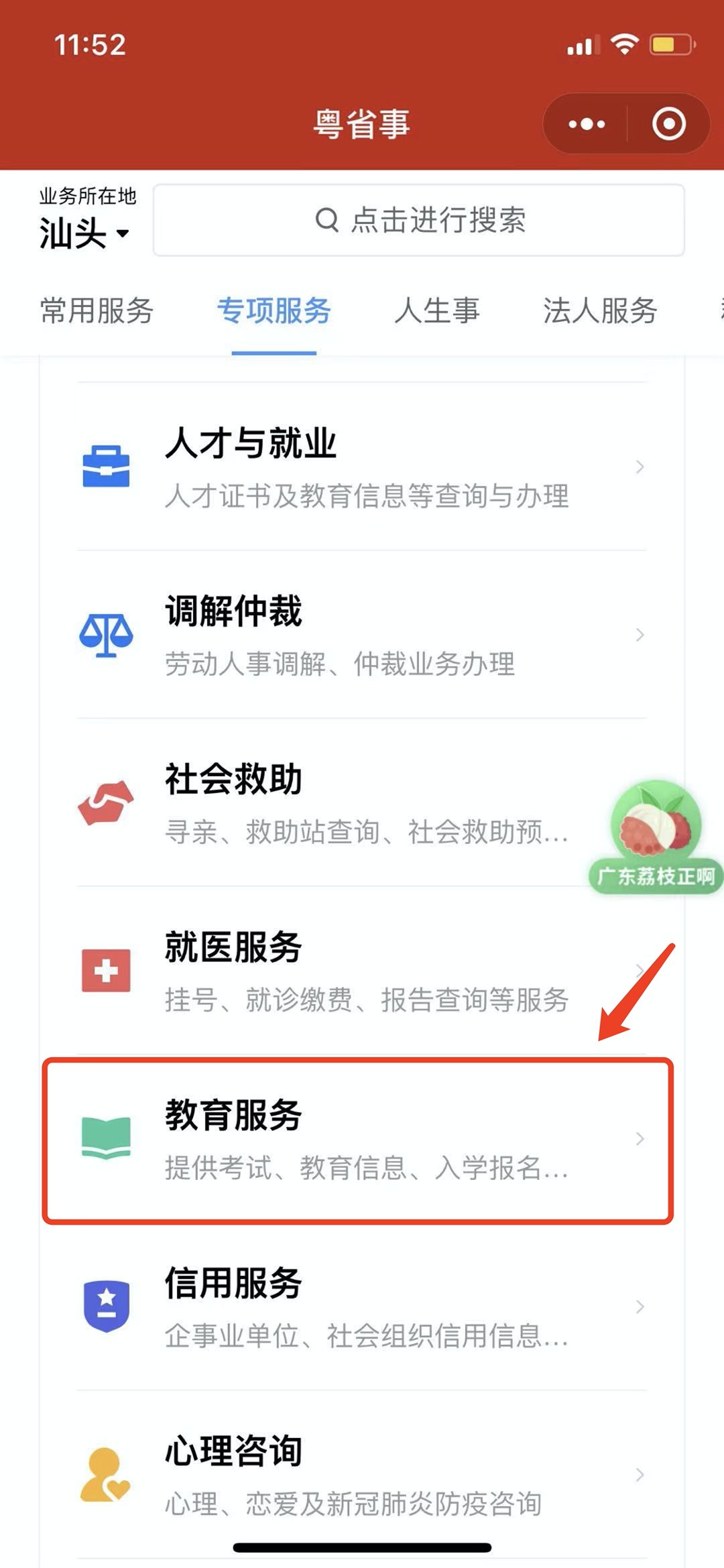Image resolution: width=724 pixels, height=1568 pixels.
Task: Open the mini program more options menu
Action: 586,124
